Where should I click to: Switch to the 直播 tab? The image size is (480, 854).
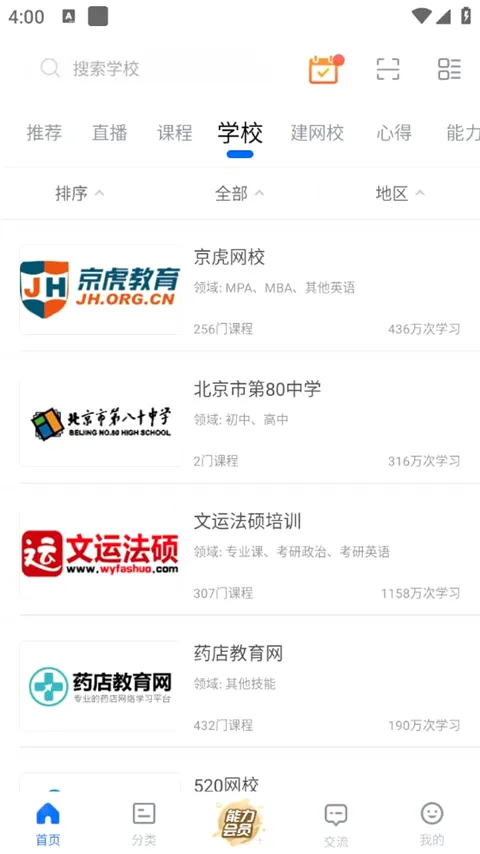point(110,133)
